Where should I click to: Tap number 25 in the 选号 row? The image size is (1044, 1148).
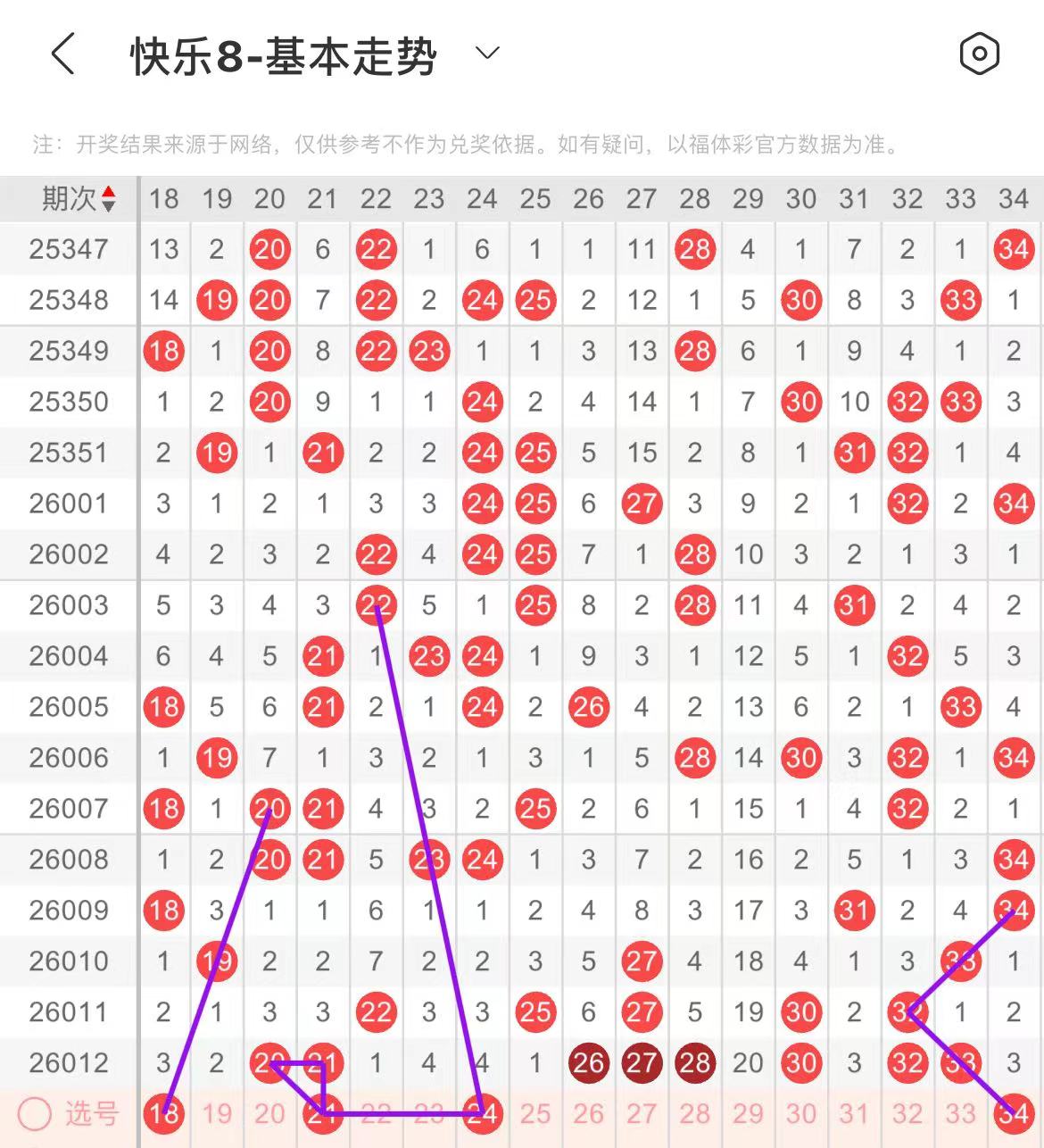point(535,1113)
